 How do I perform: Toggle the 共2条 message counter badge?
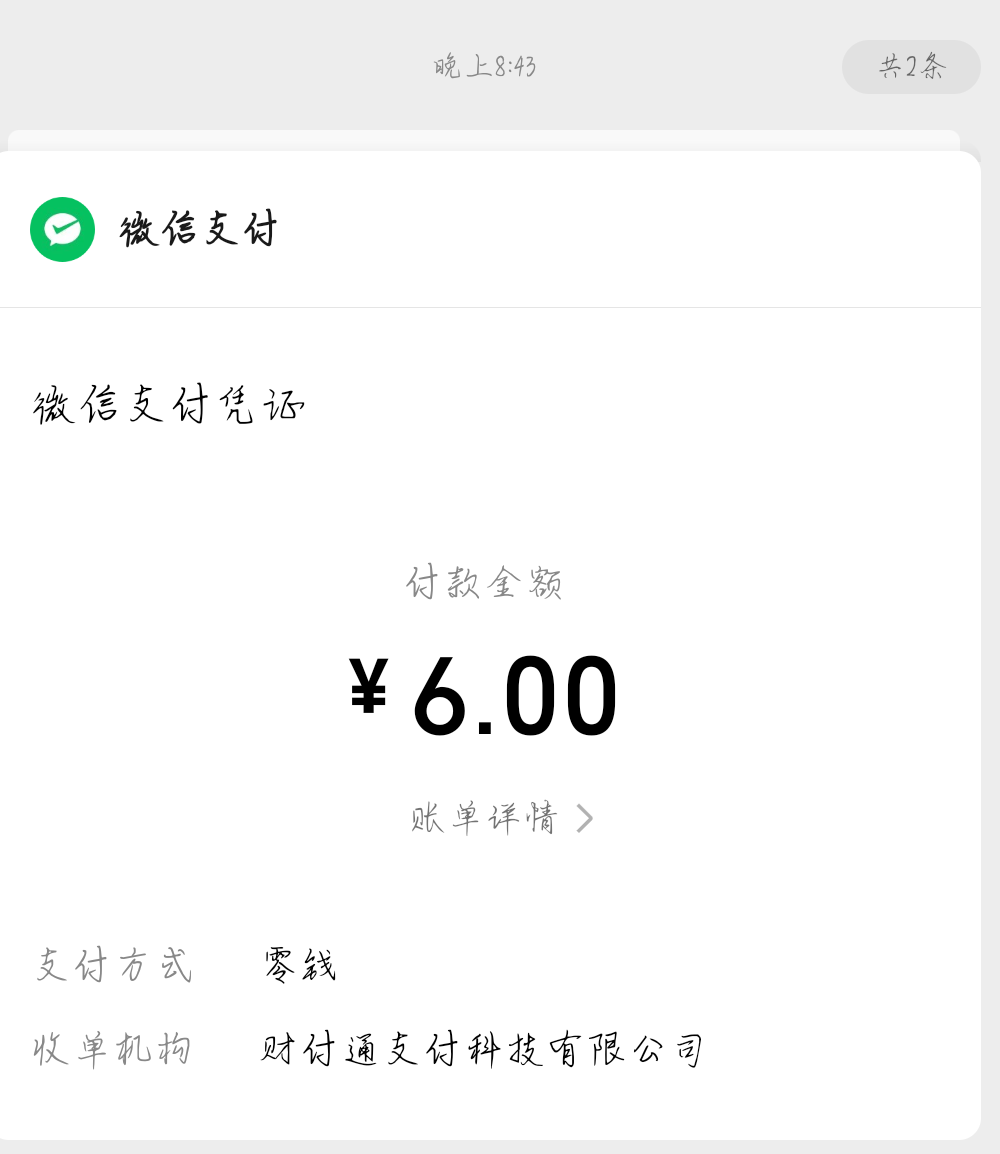click(910, 67)
